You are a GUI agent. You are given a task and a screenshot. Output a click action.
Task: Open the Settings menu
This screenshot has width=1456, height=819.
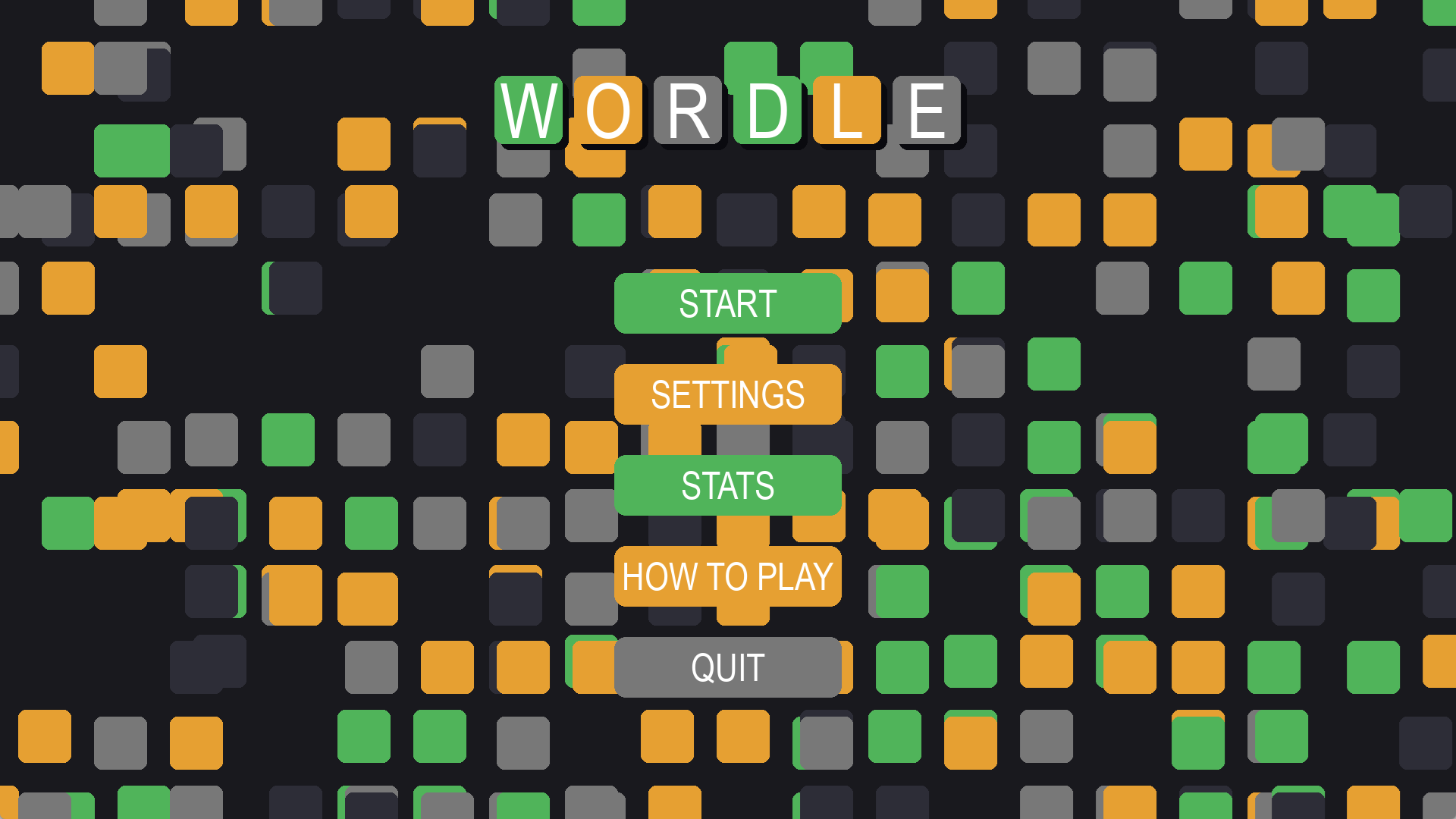(727, 394)
